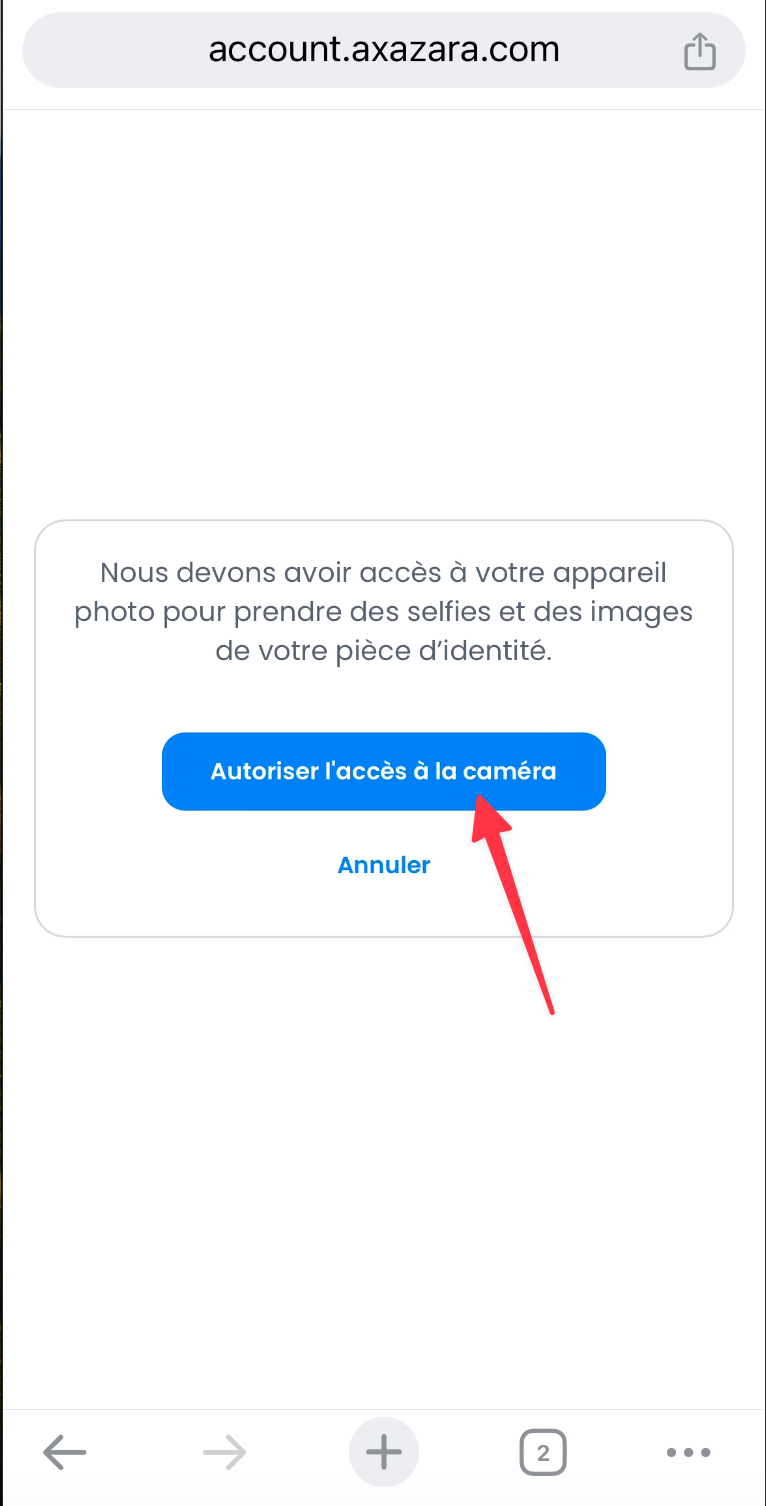
Task: Open a new tab with plus button
Action: (x=384, y=1452)
